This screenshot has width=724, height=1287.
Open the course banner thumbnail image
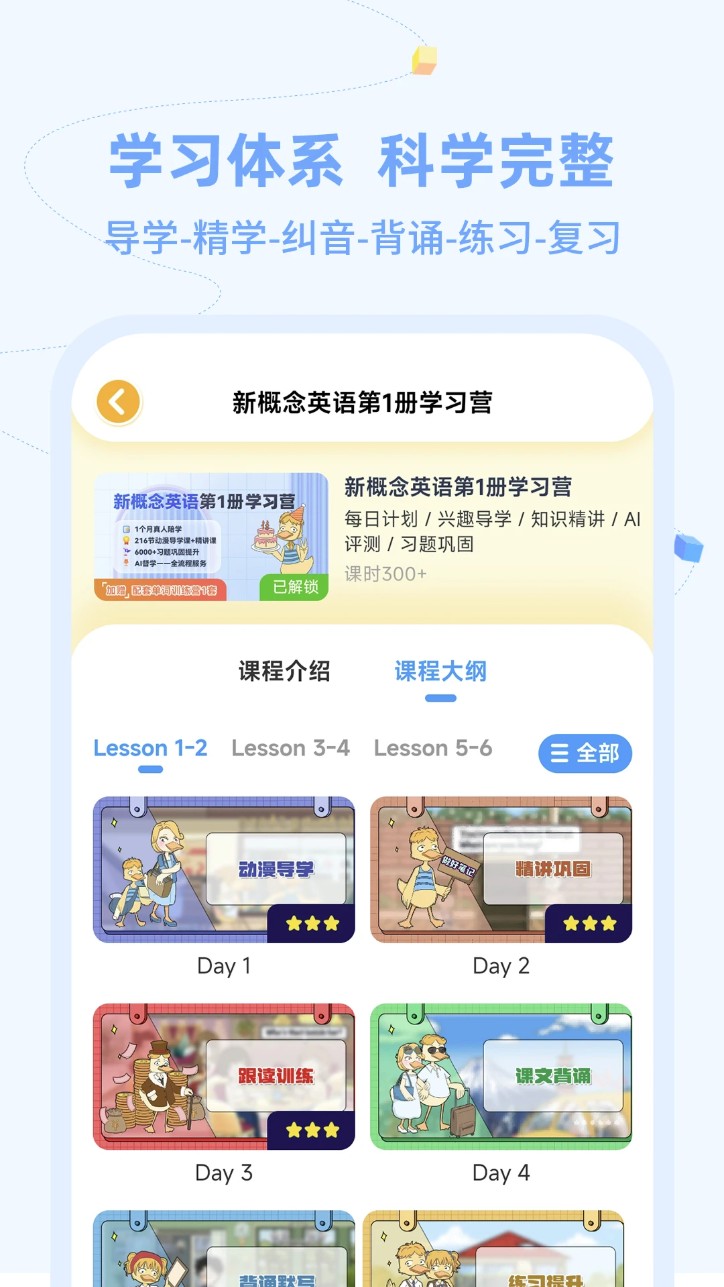pyautogui.click(x=213, y=534)
